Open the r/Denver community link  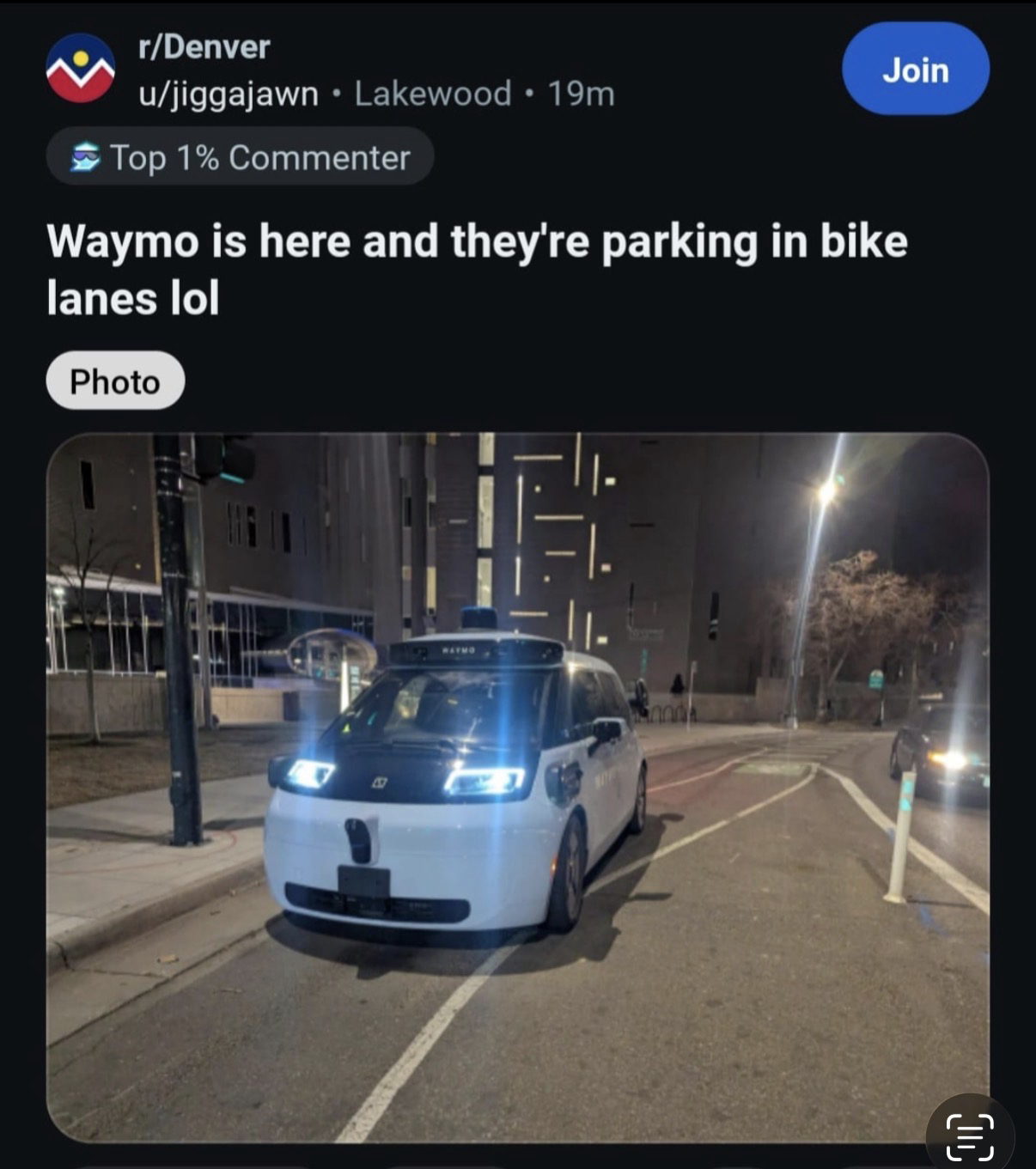click(x=204, y=47)
